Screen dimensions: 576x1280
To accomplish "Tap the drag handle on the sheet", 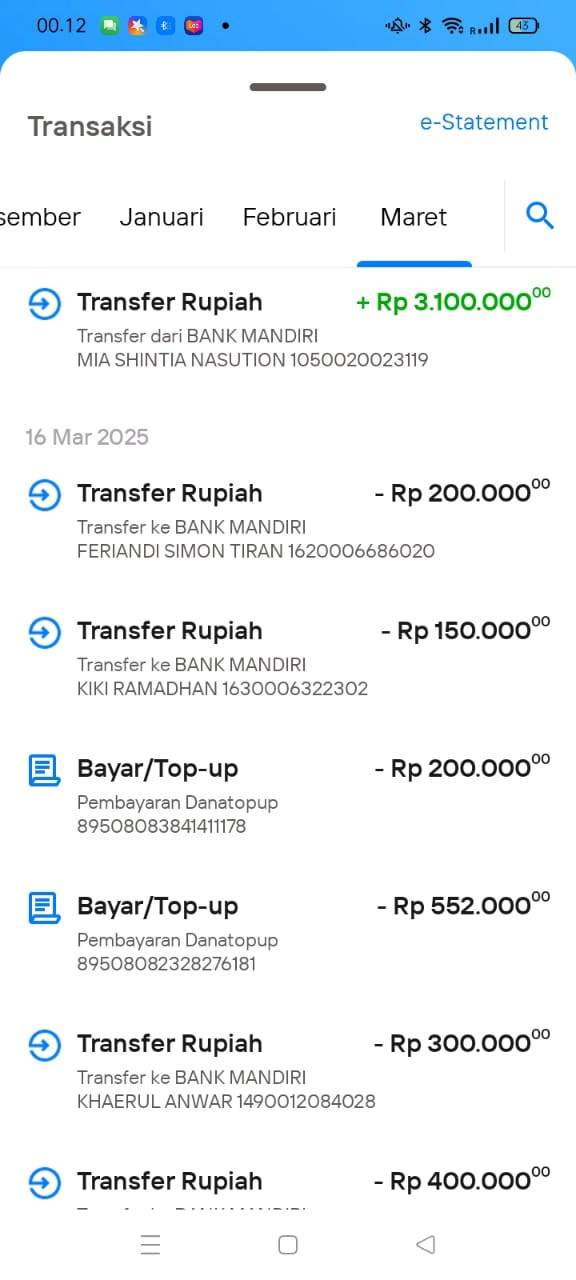I will pyautogui.click(x=288, y=87).
